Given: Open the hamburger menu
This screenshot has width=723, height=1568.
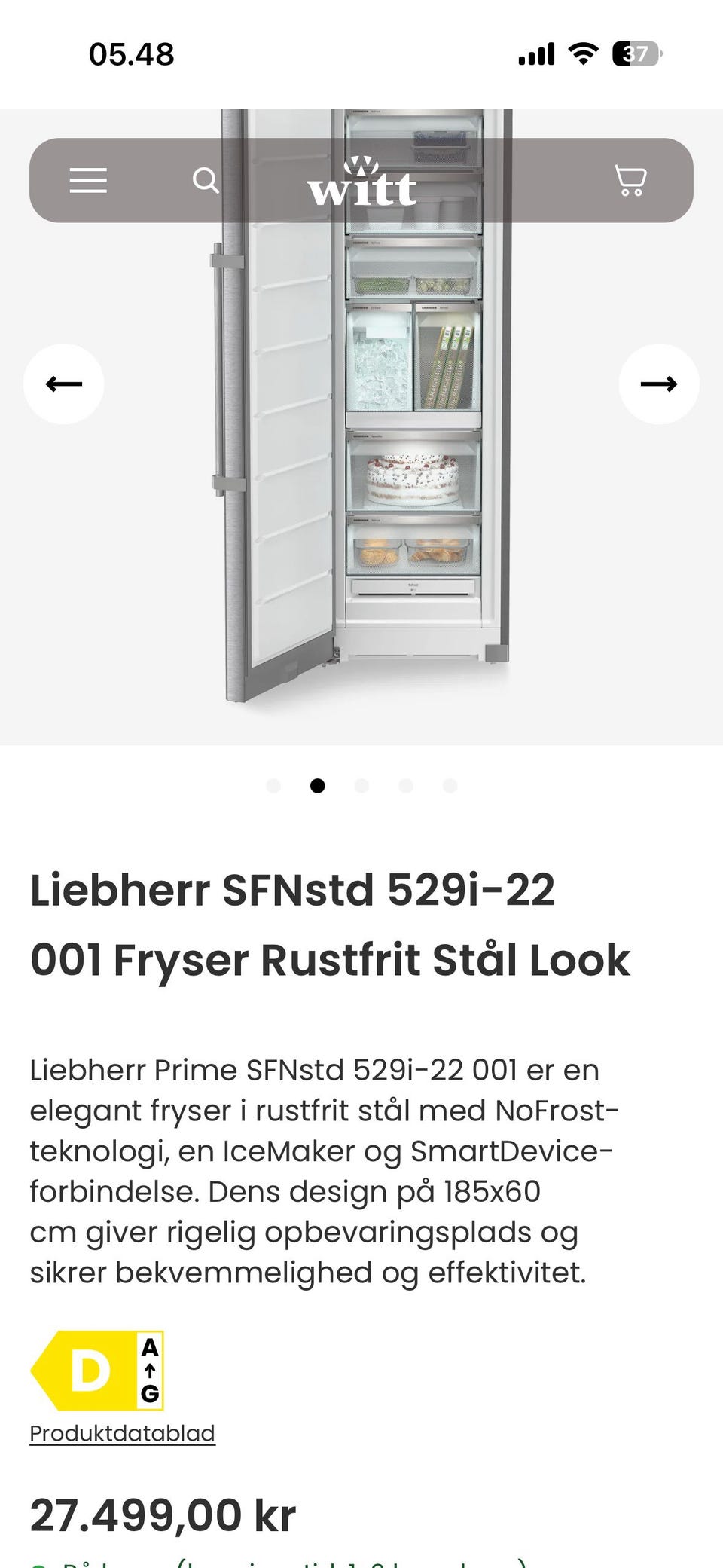Looking at the screenshot, I should 88,180.
